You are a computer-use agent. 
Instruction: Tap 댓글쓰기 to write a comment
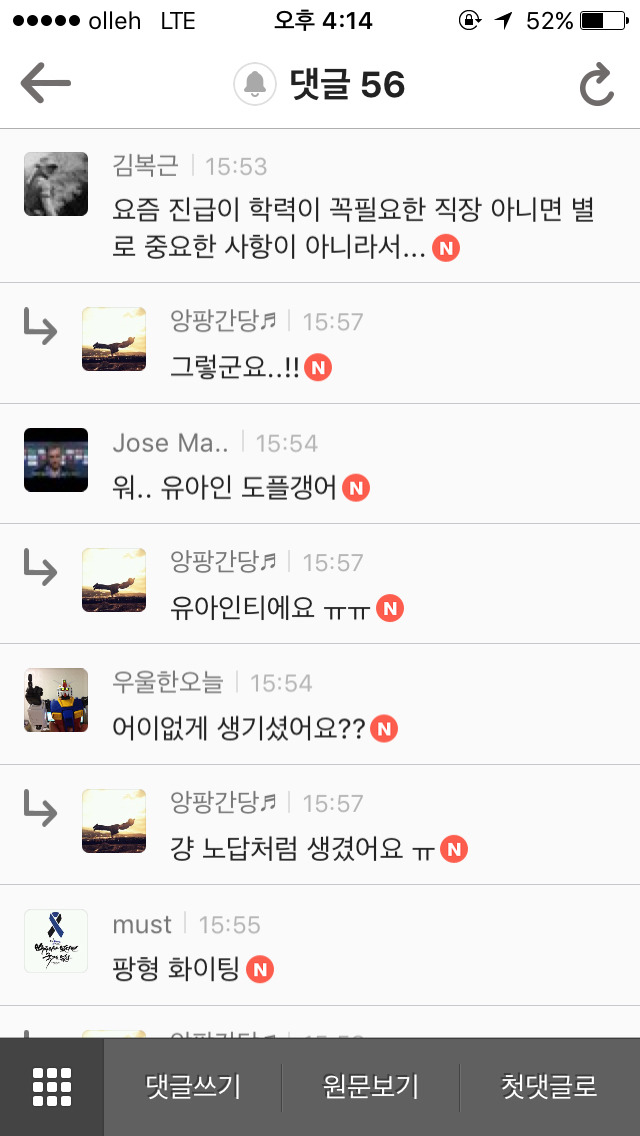(x=193, y=1087)
